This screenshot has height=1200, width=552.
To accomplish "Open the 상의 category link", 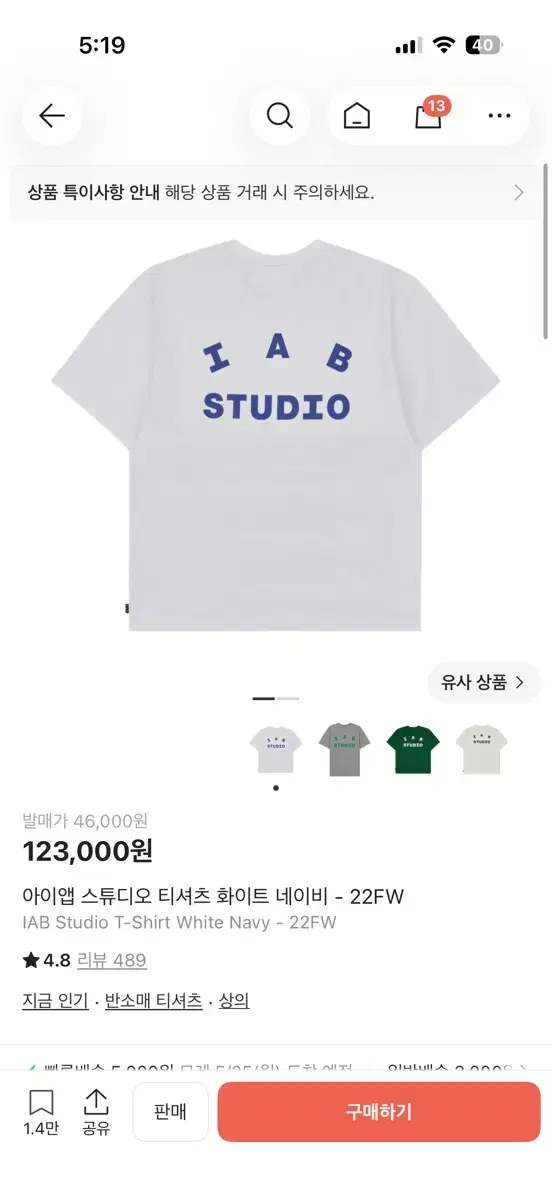I will [x=234, y=1000].
